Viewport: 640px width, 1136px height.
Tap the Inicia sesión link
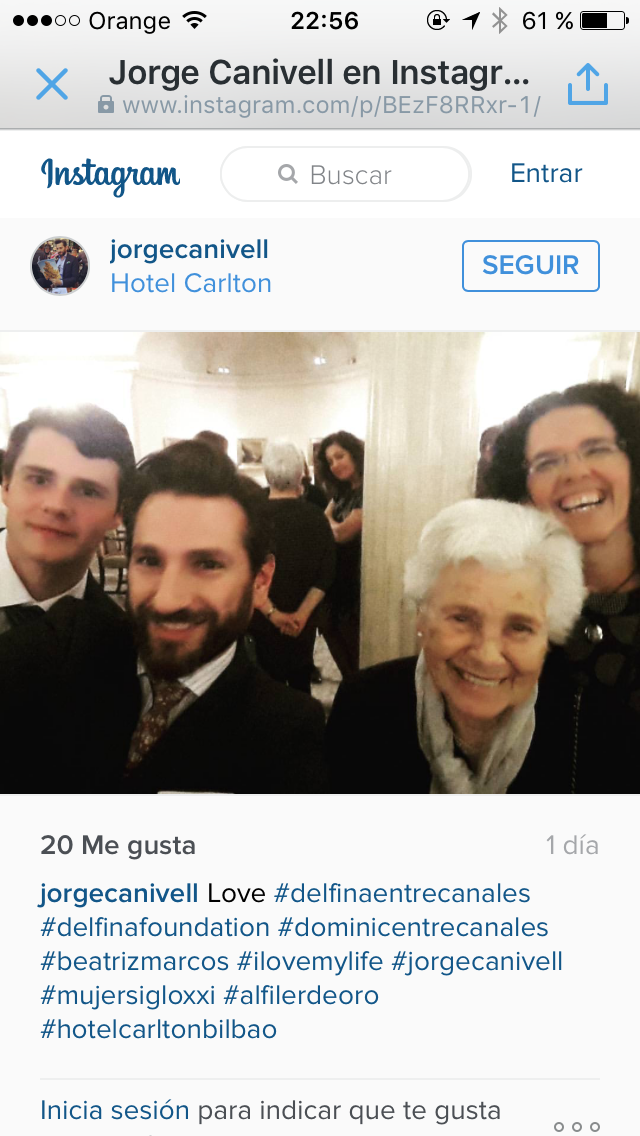pyautogui.click(x=115, y=1110)
